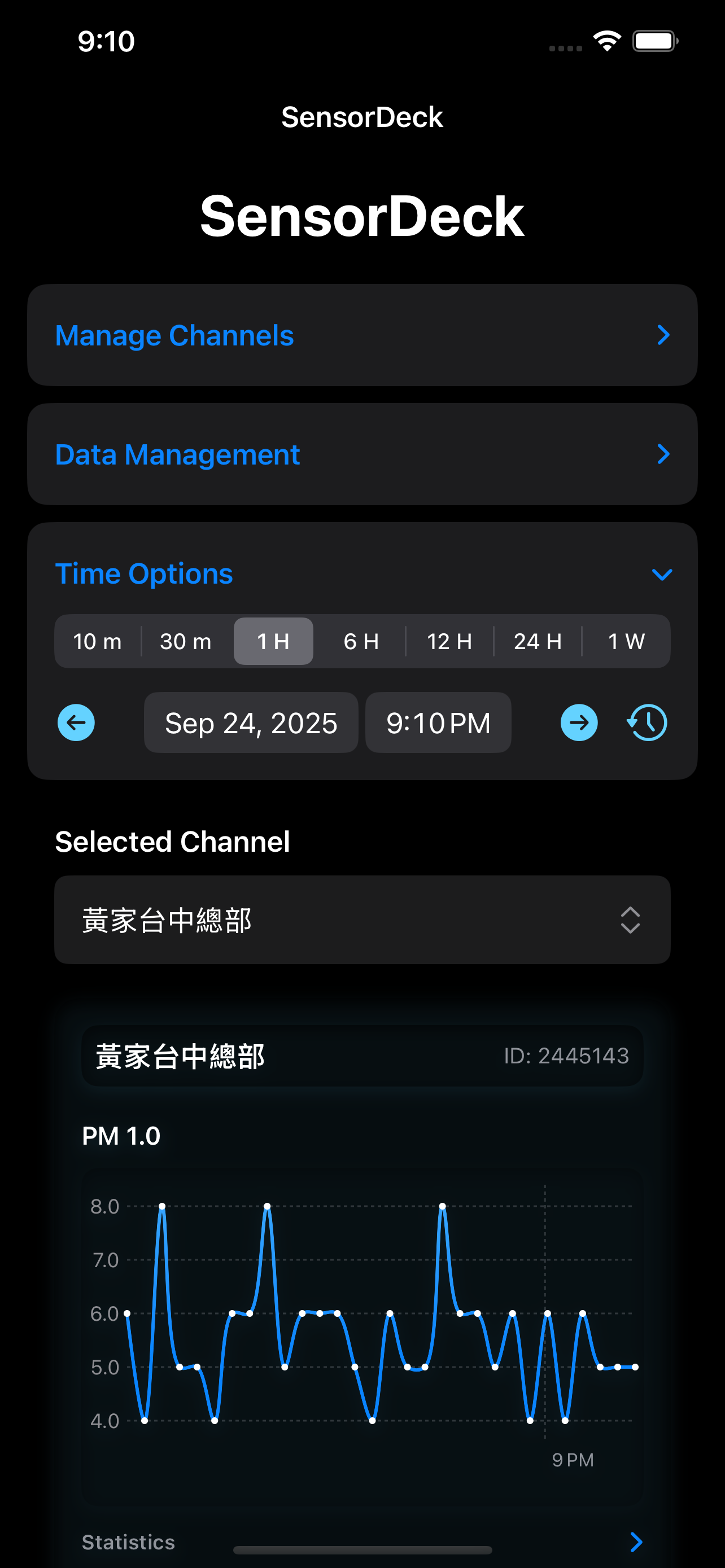Viewport: 725px width, 1568px height.
Task: Expand the channel selector showing 黃家台中總部
Action: point(362,919)
